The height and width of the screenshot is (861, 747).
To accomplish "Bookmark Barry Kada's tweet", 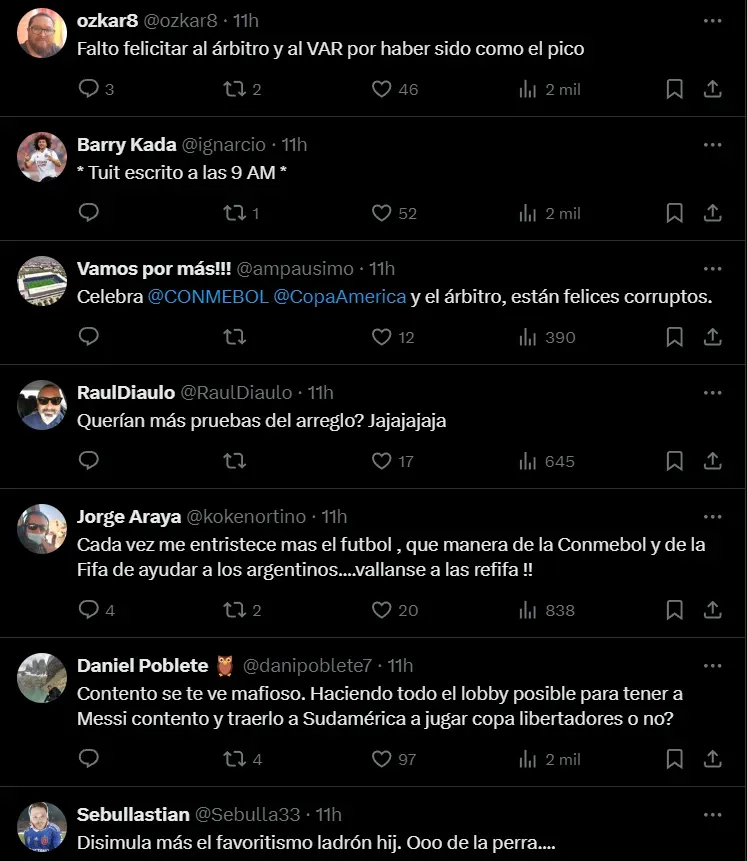I will pyautogui.click(x=675, y=213).
